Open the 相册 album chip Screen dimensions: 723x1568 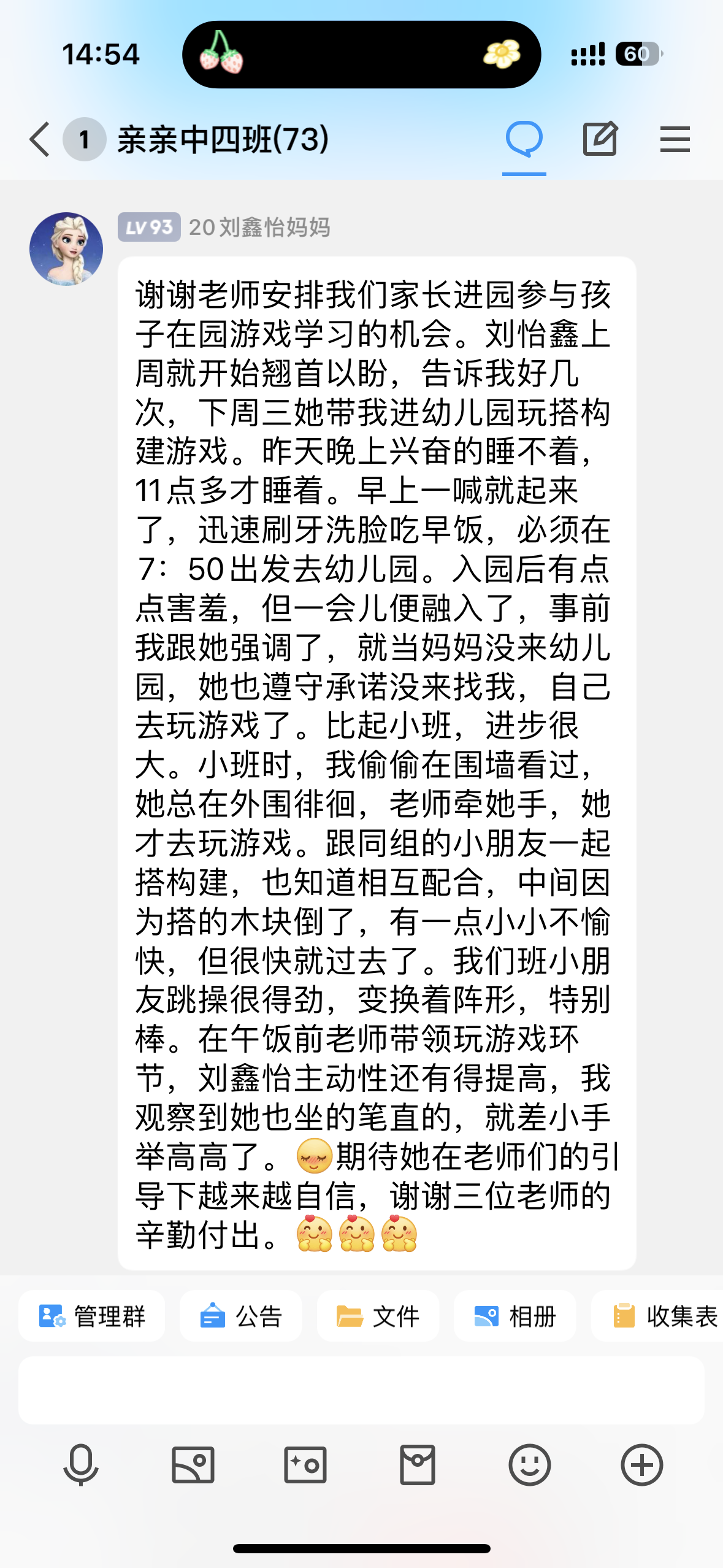pyautogui.click(x=515, y=1316)
